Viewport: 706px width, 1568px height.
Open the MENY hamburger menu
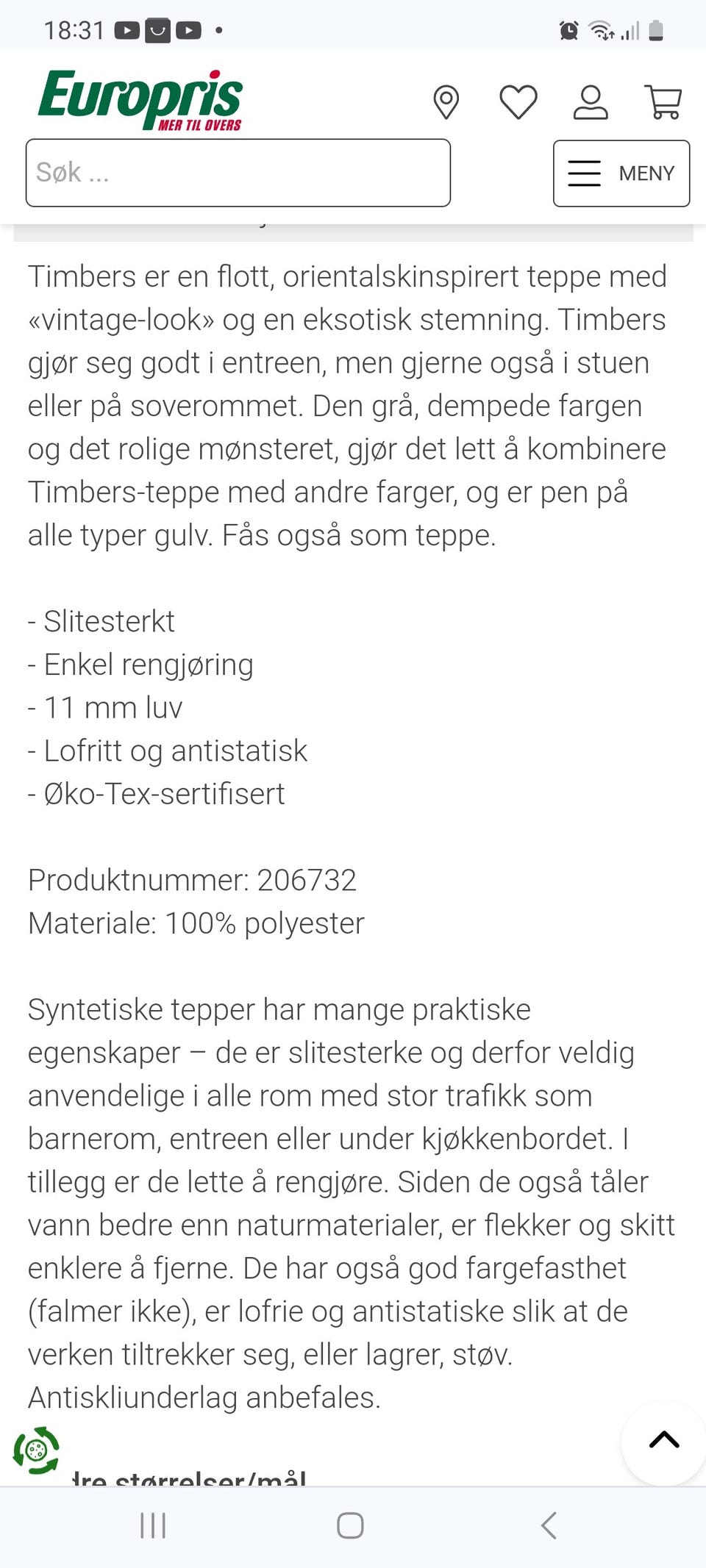click(x=620, y=173)
